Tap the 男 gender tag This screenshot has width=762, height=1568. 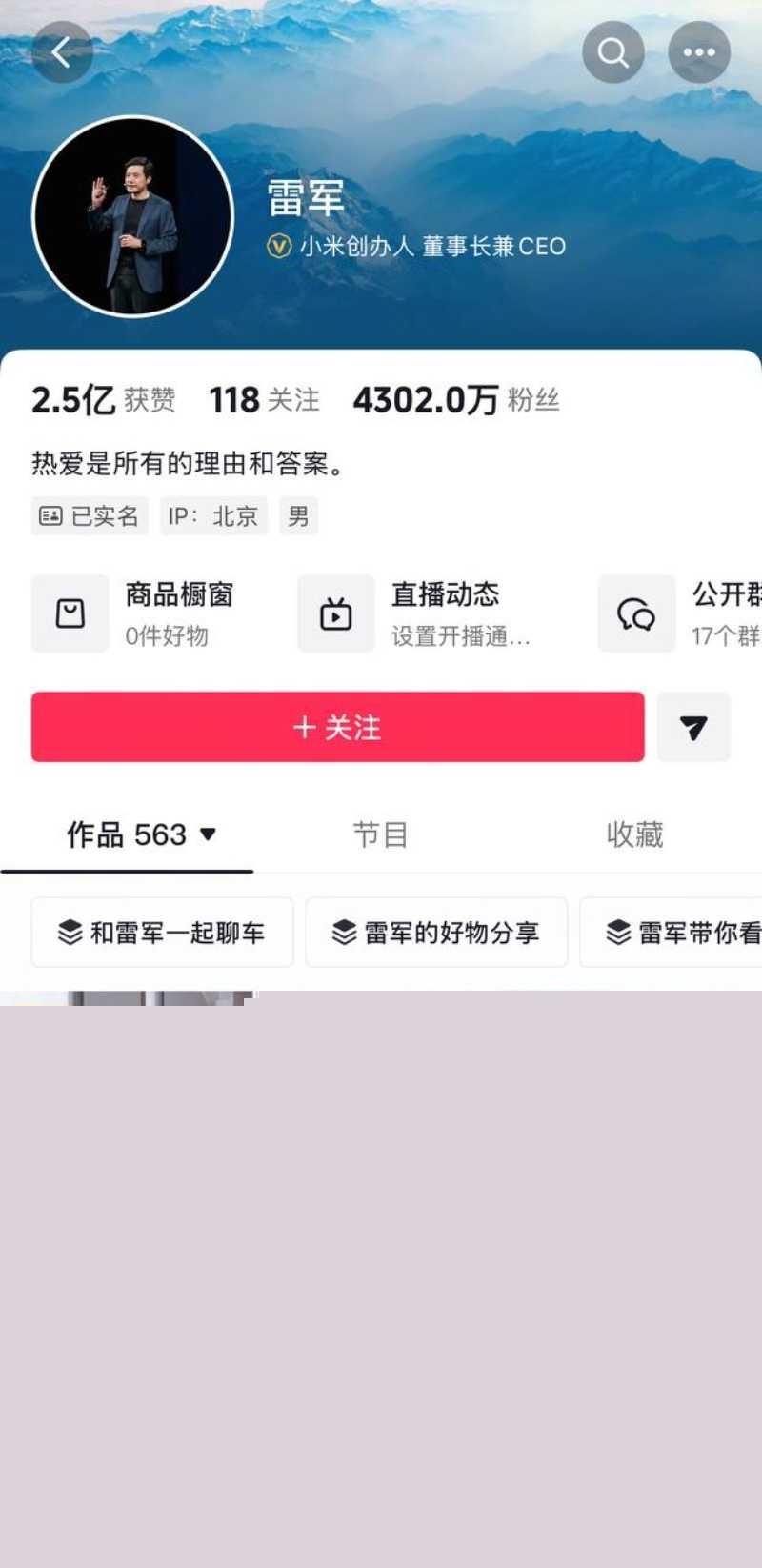(x=298, y=515)
